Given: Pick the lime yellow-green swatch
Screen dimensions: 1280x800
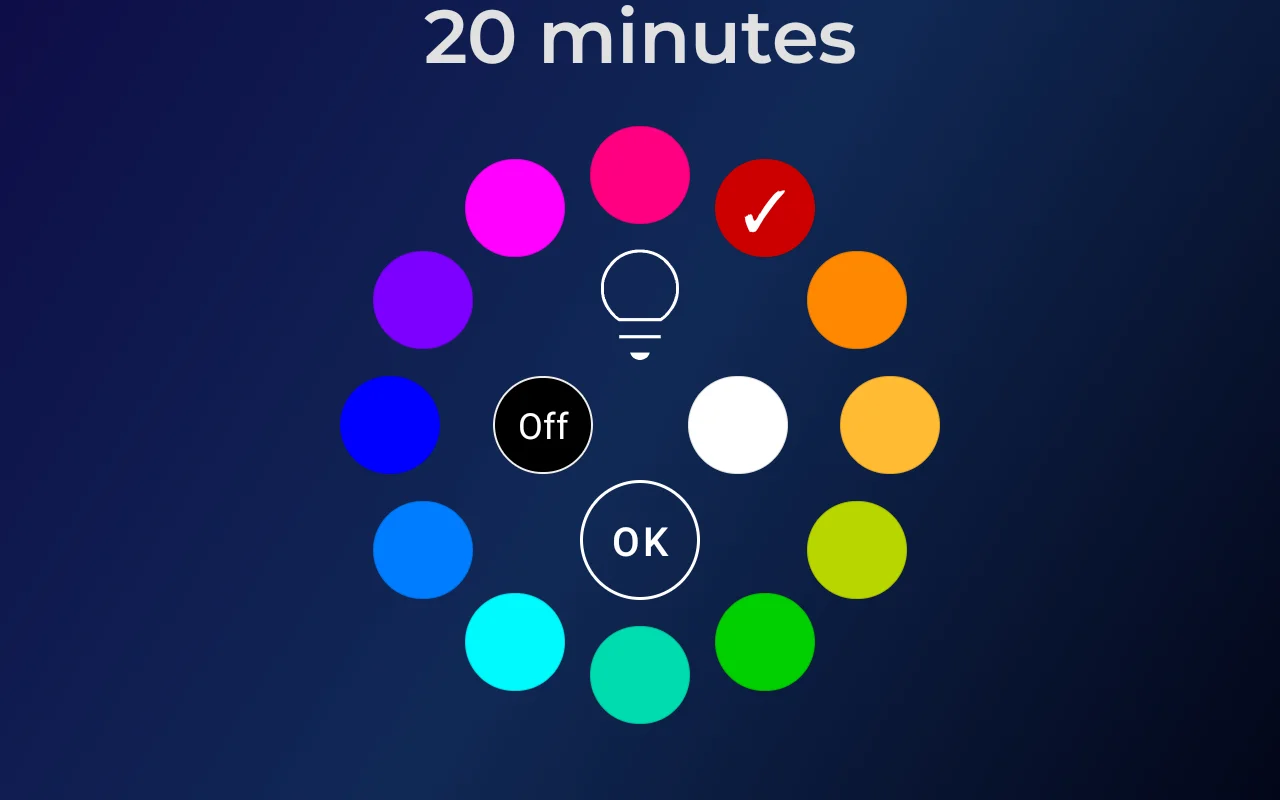Looking at the screenshot, I should point(857,550).
